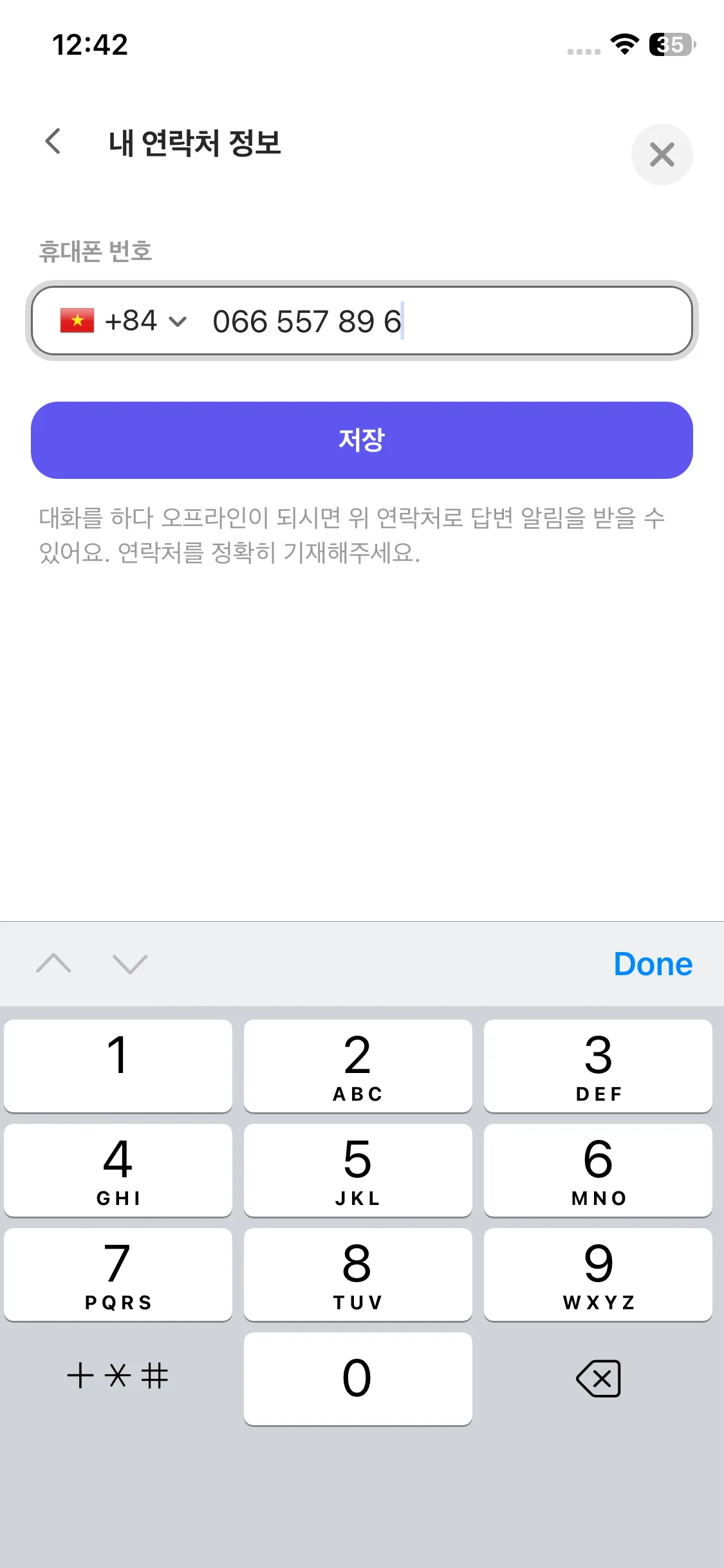Tap Done to dismiss keyboard
The width and height of the screenshot is (724, 1568).
click(x=653, y=964)
